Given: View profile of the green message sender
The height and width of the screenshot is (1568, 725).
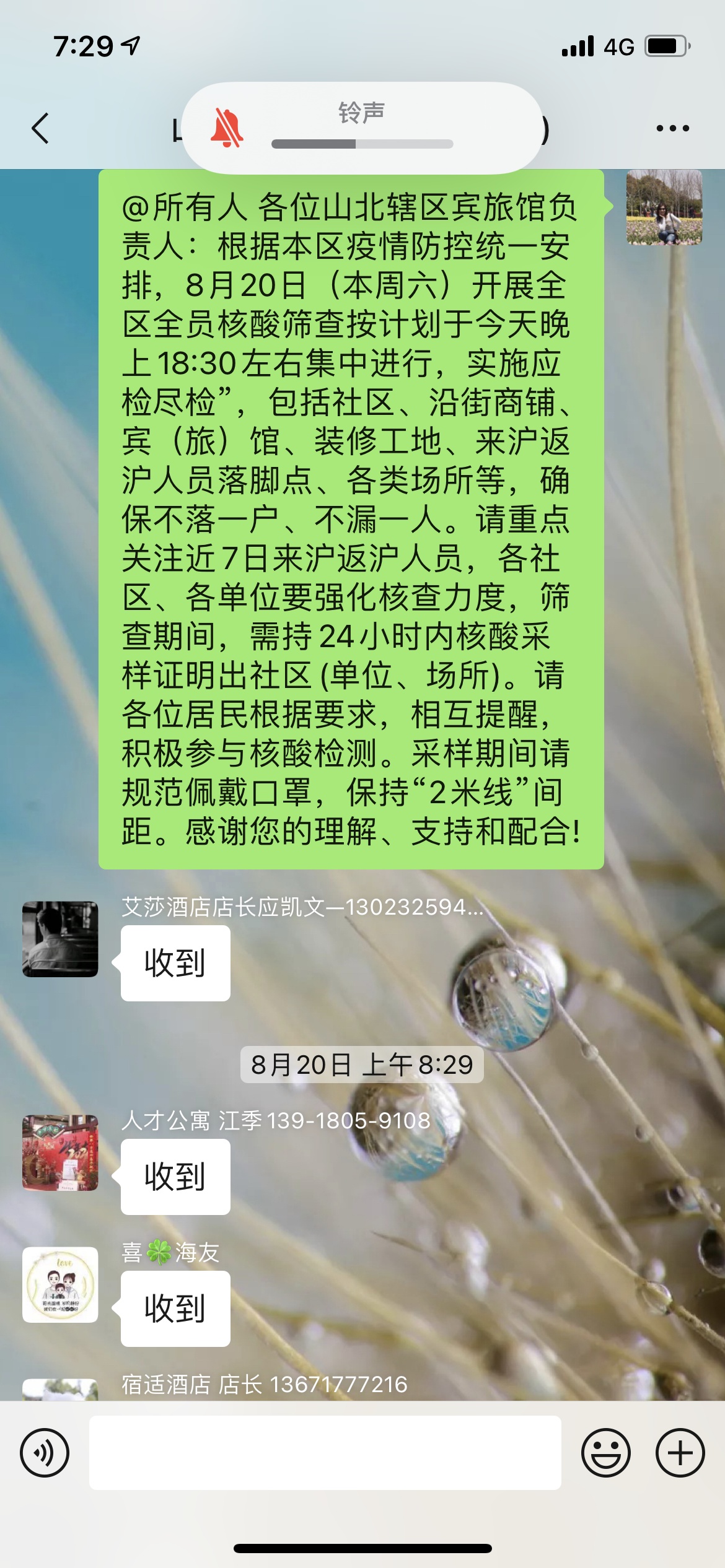Looking at the screenshot, I should point(664,207).
